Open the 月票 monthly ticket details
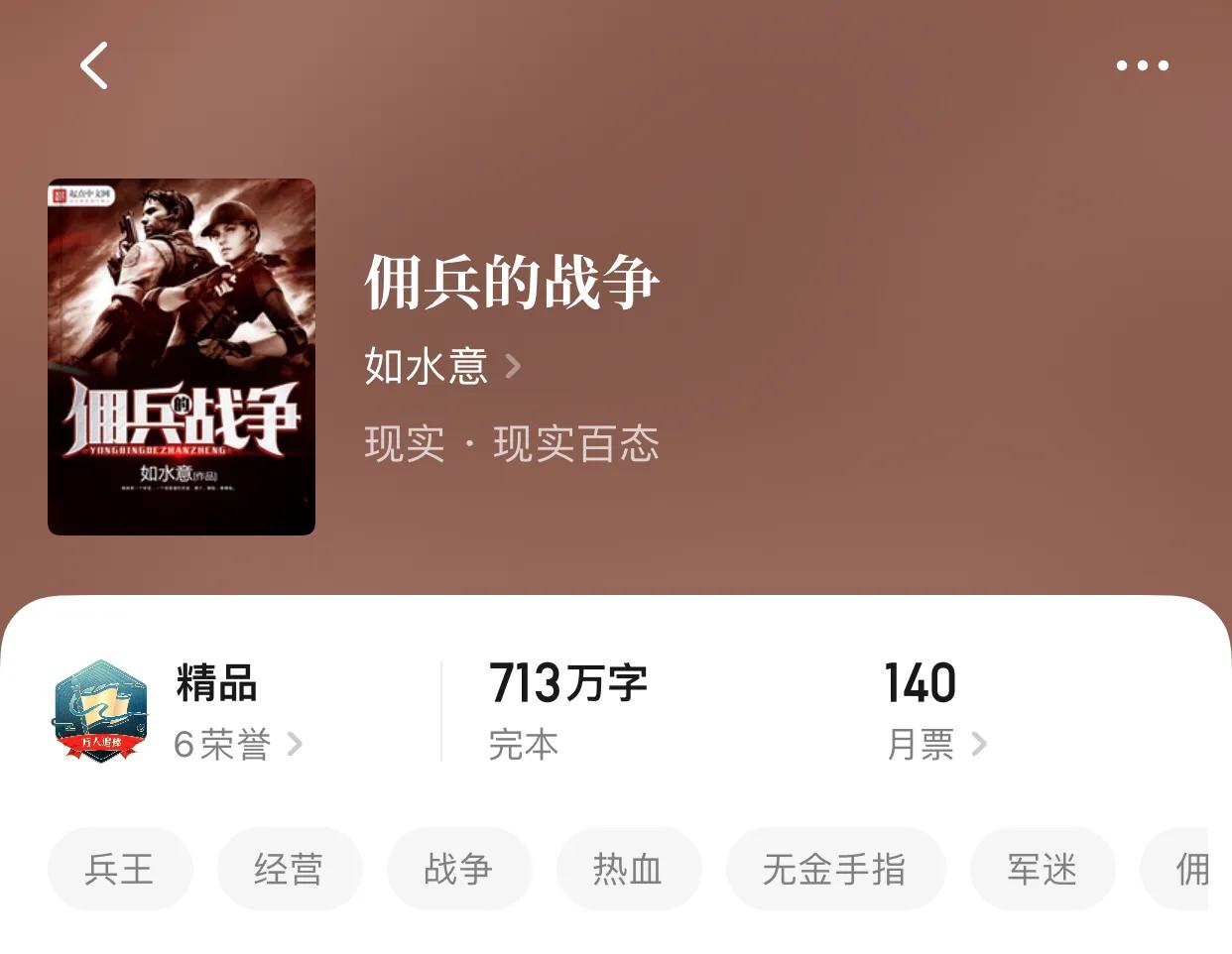Screen dimensions: 1232x954 tap(935, 744)
